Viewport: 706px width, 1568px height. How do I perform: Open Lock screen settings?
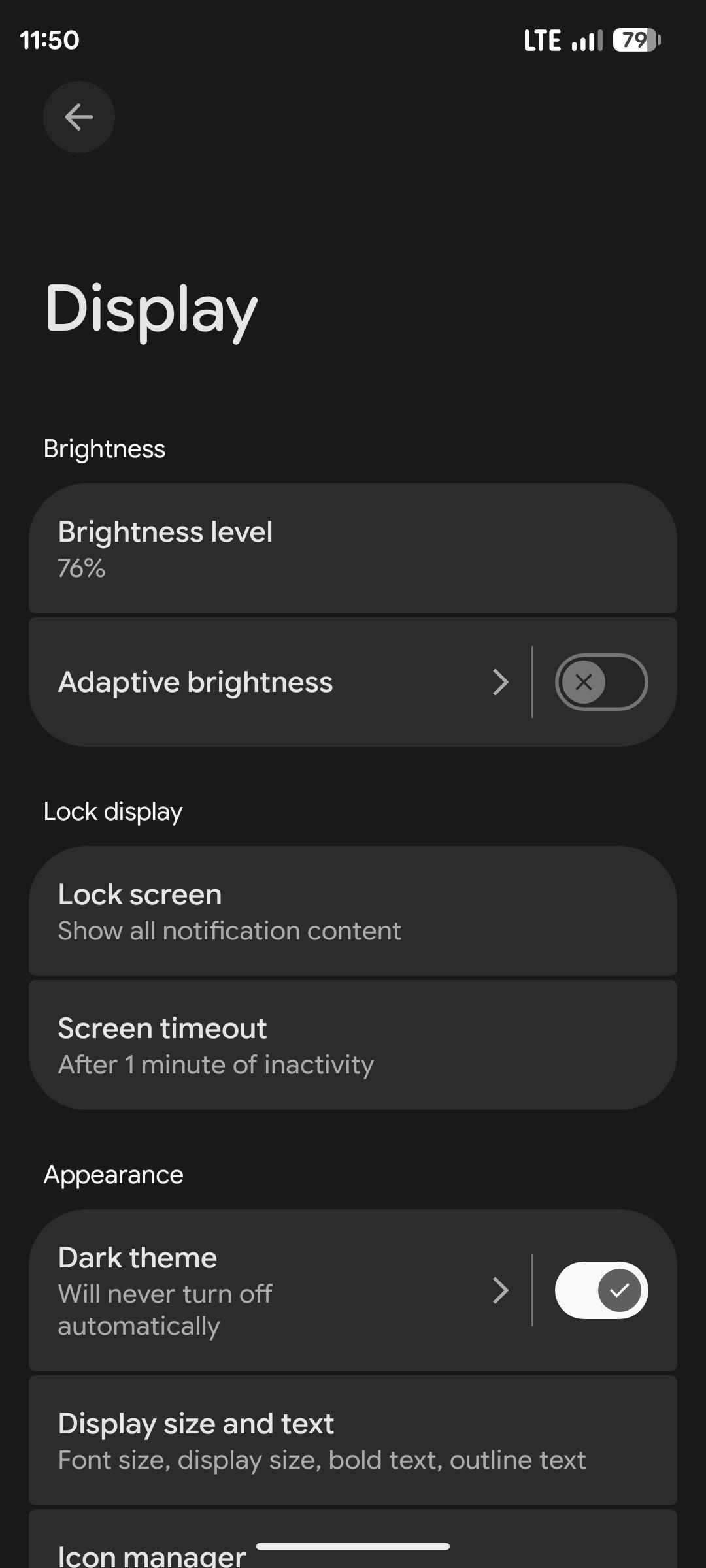353,911
